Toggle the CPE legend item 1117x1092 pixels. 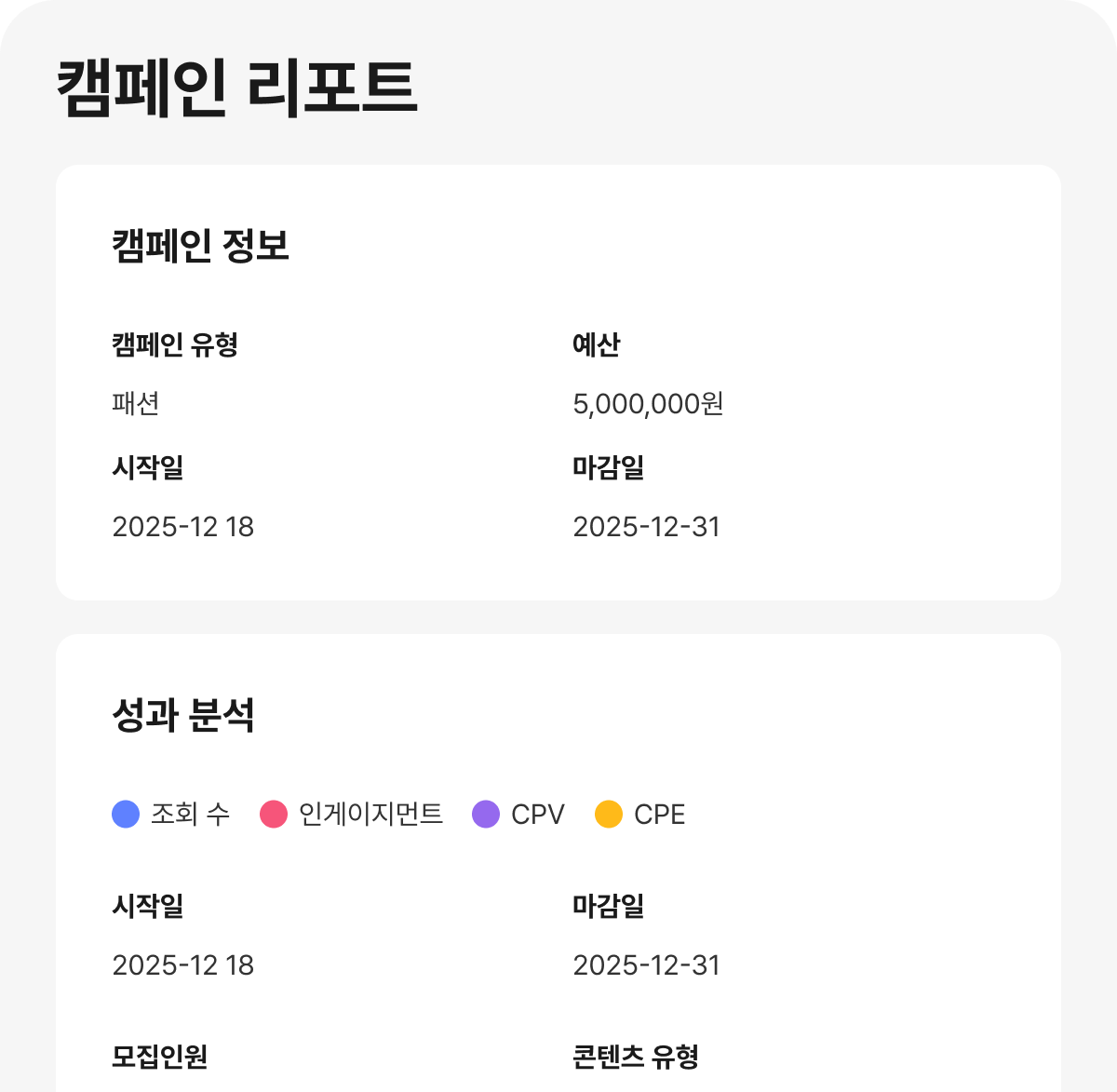click(640, 815)
